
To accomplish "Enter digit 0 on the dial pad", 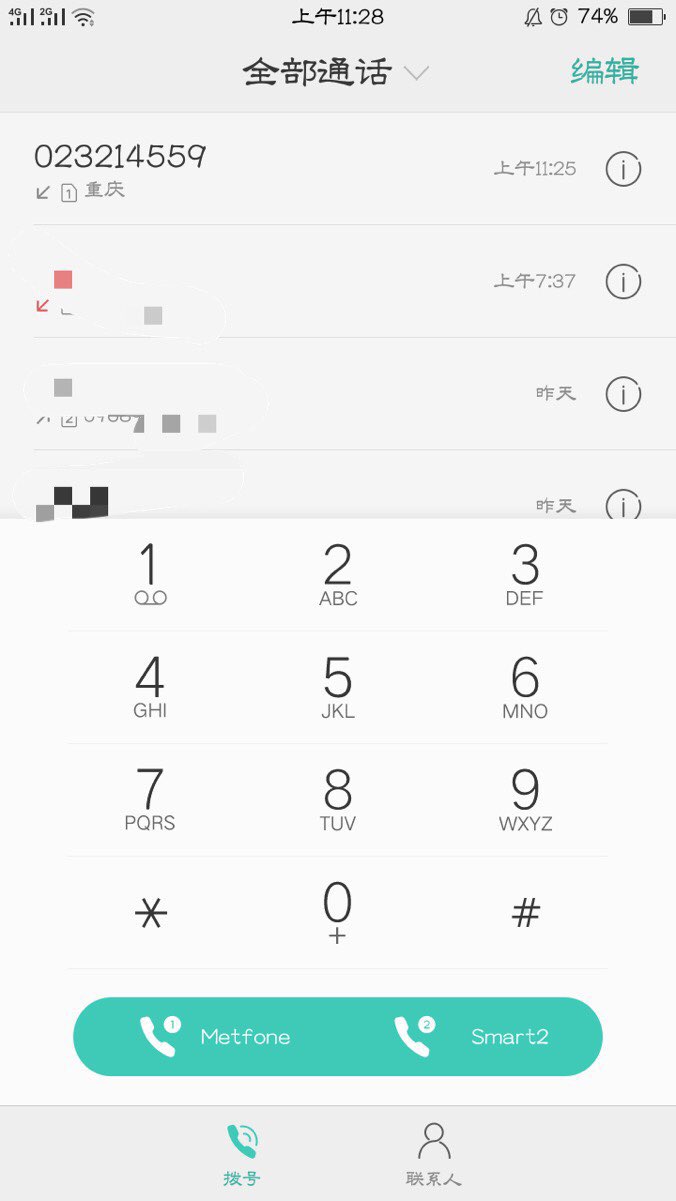I will 338,910.
